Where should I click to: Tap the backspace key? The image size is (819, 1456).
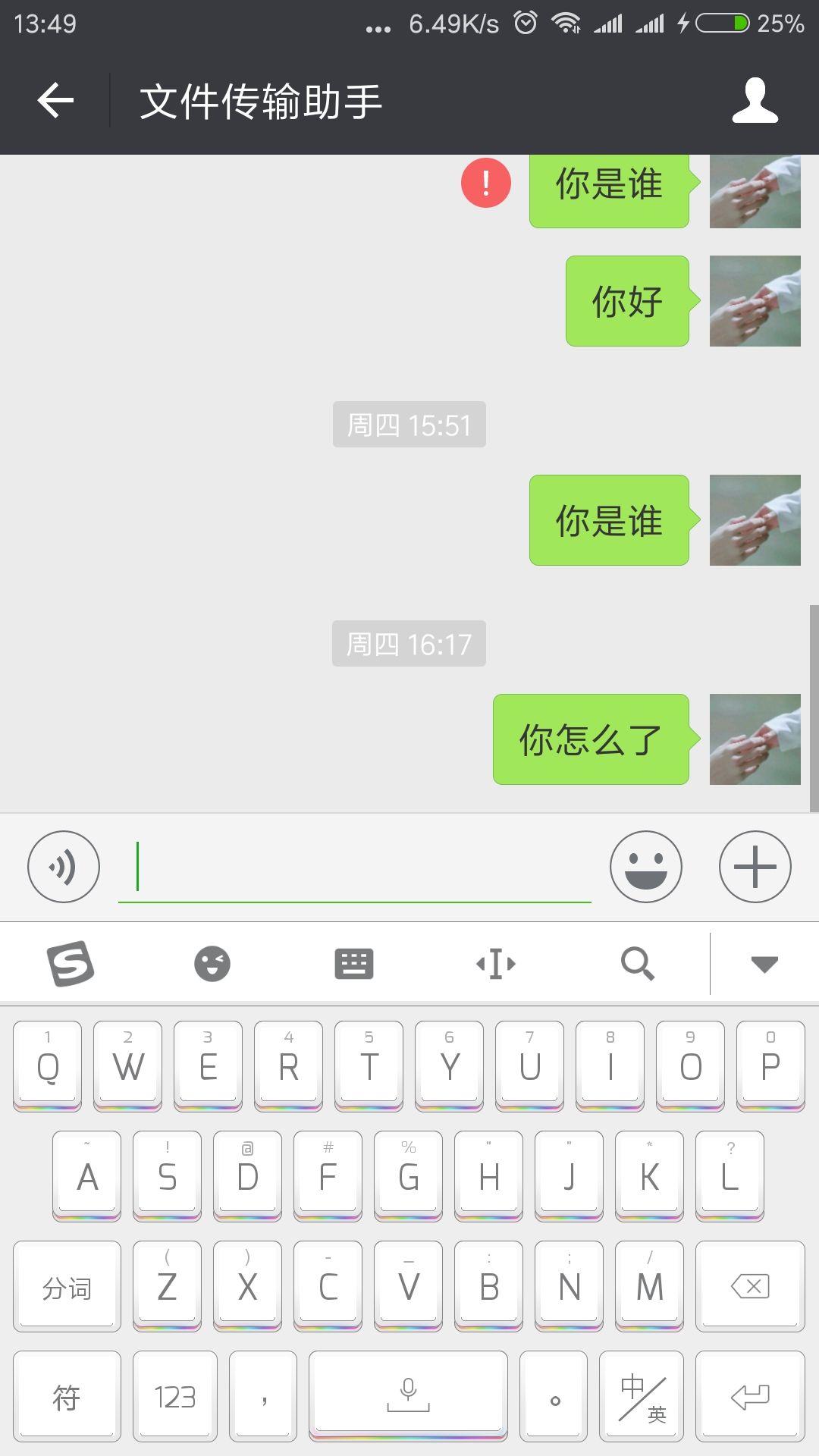pos(750,1287)
